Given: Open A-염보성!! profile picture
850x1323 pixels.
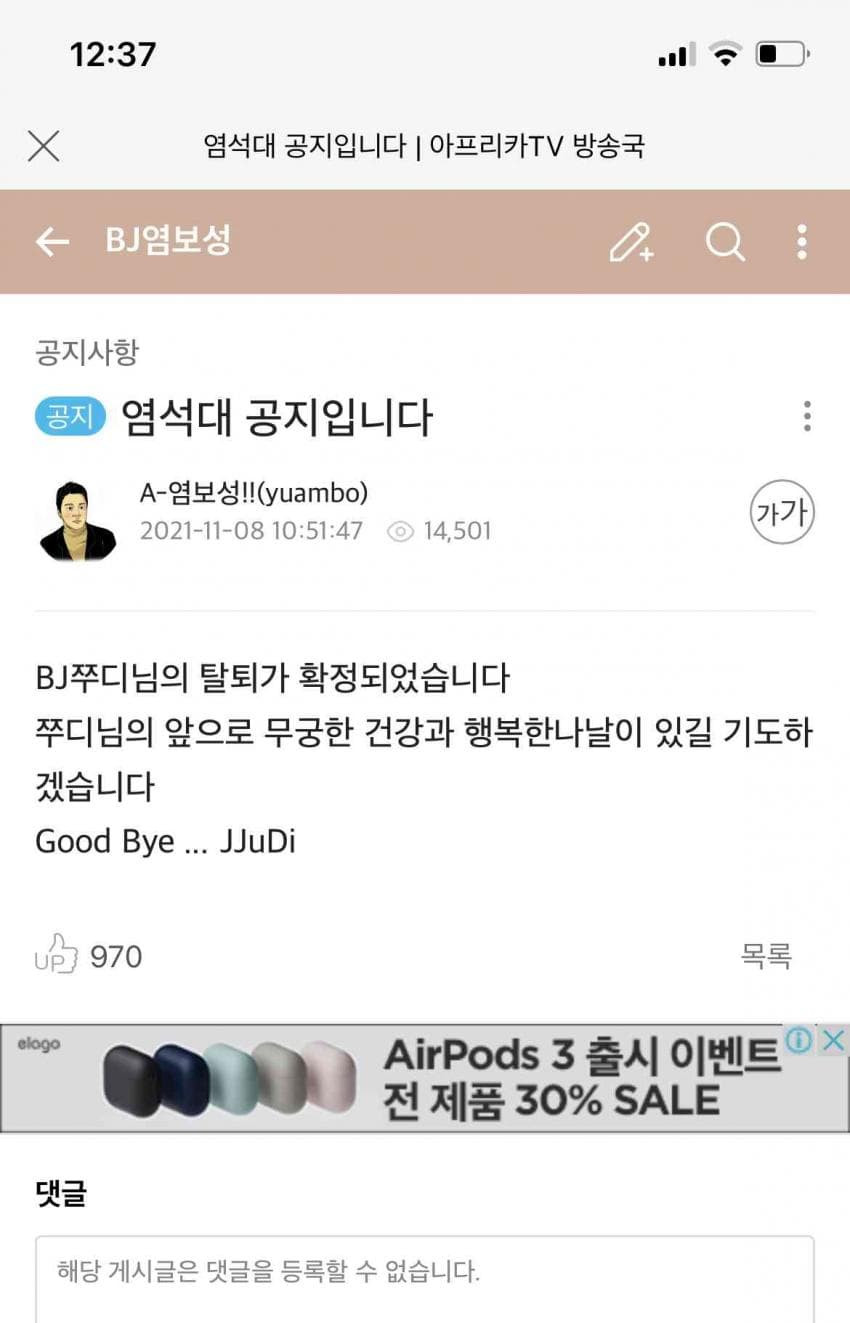Looking at the screenshot, I should [x=78, y=517].
